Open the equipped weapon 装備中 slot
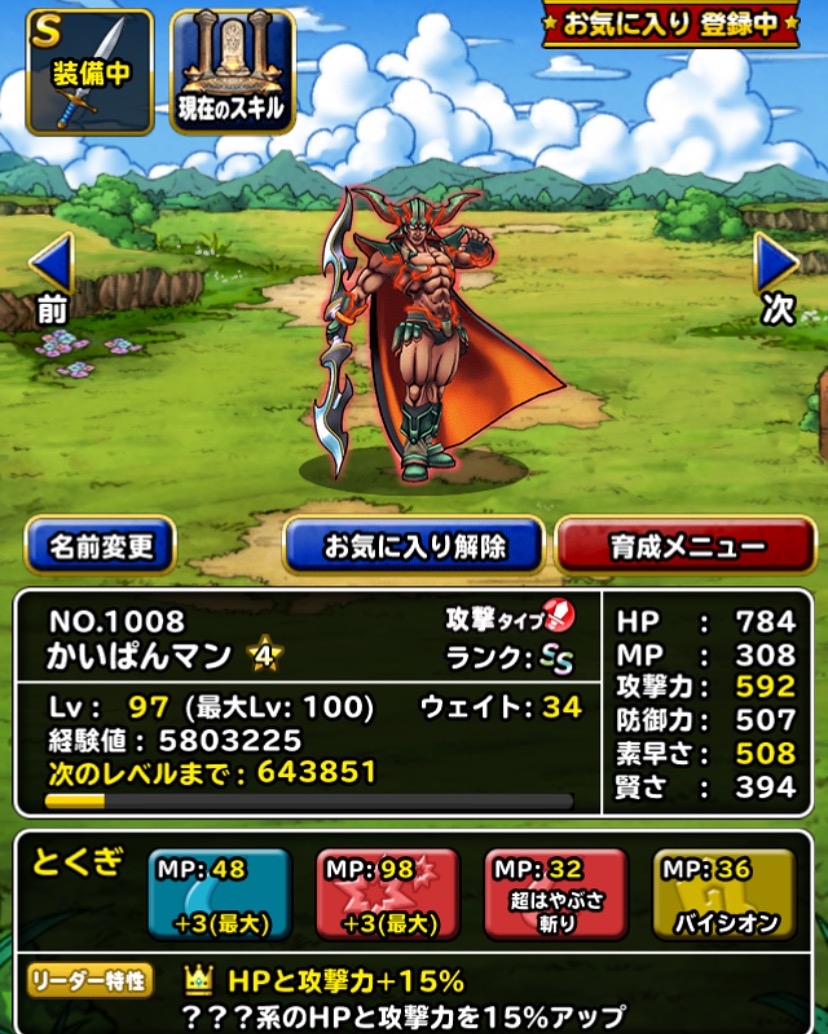Screen dimensions: 828x1034 (90, 71)
